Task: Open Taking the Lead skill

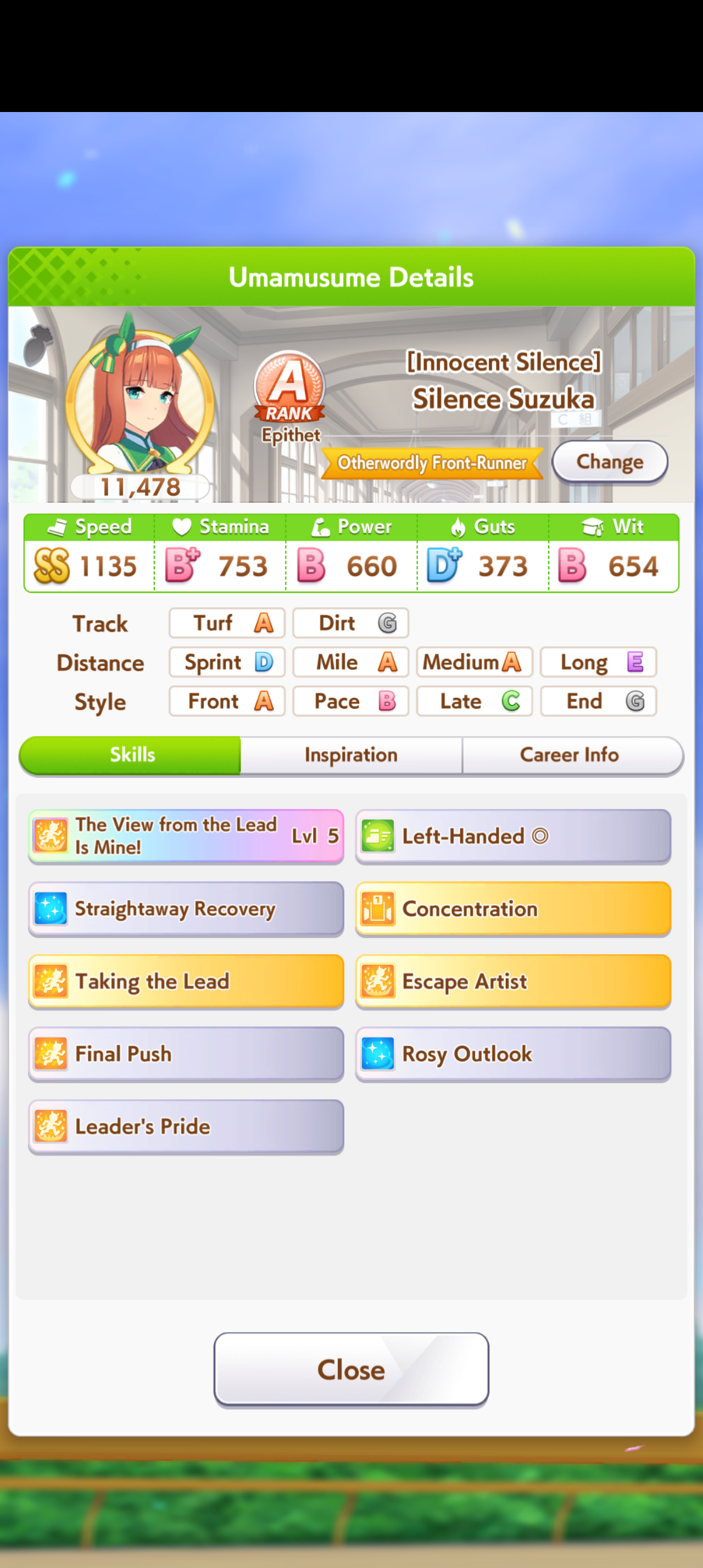Action: tap(186, 981)
